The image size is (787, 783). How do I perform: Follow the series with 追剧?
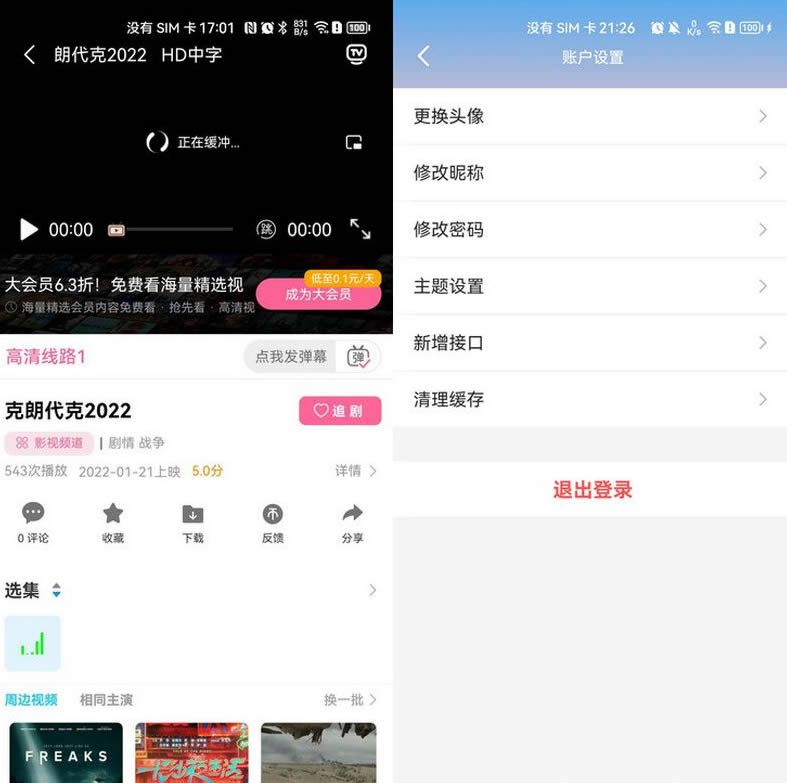tap(339, 411)
